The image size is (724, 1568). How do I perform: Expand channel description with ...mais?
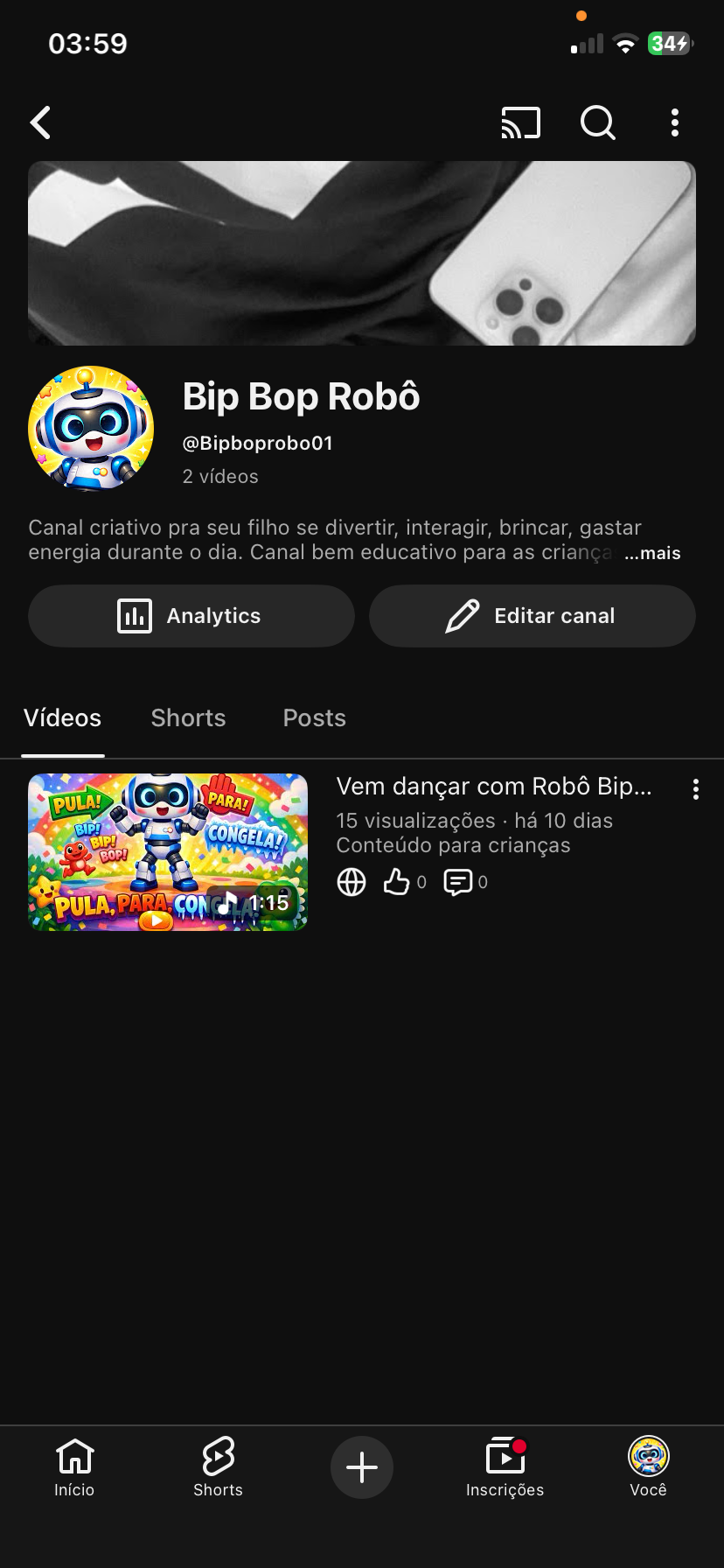point(651,553)
